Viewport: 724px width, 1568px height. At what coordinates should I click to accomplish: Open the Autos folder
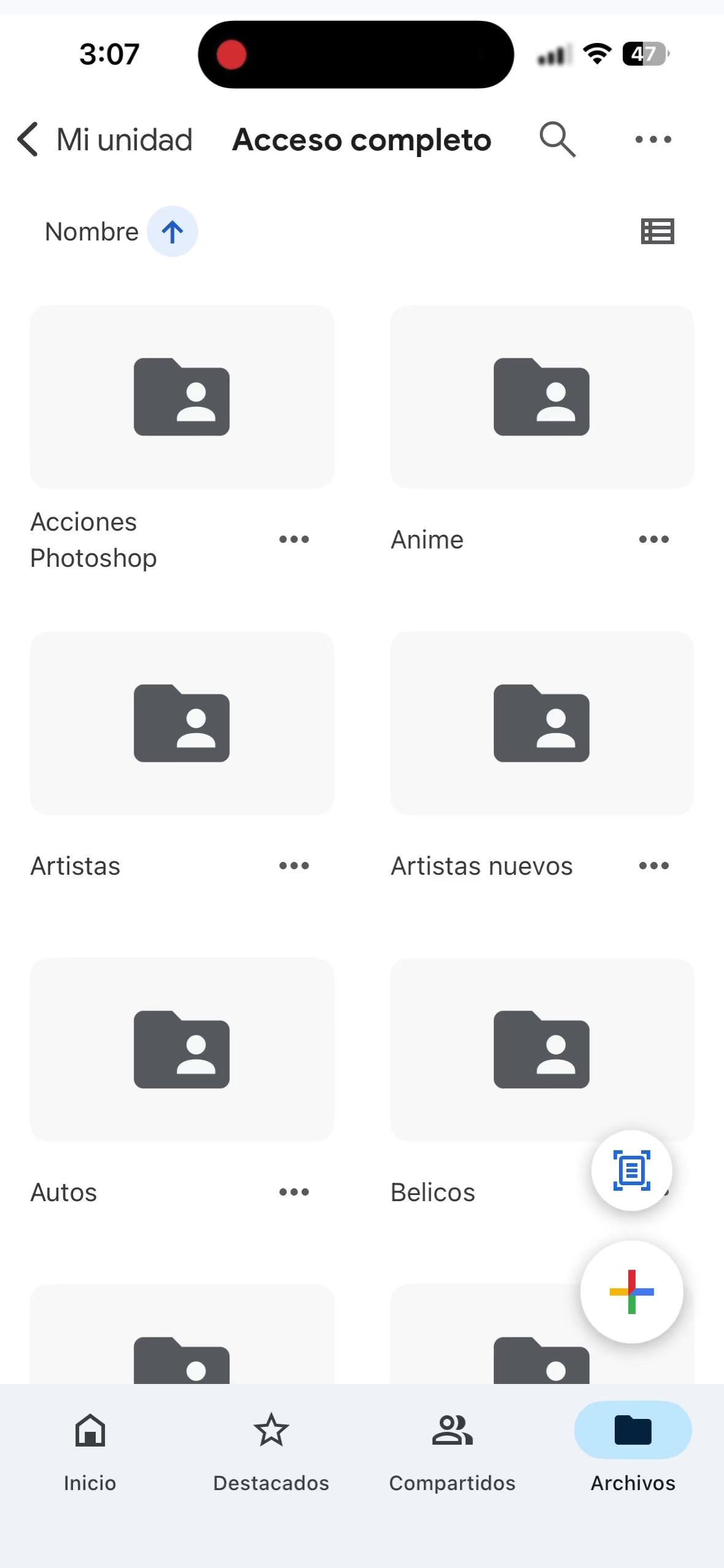point(182,1050)
